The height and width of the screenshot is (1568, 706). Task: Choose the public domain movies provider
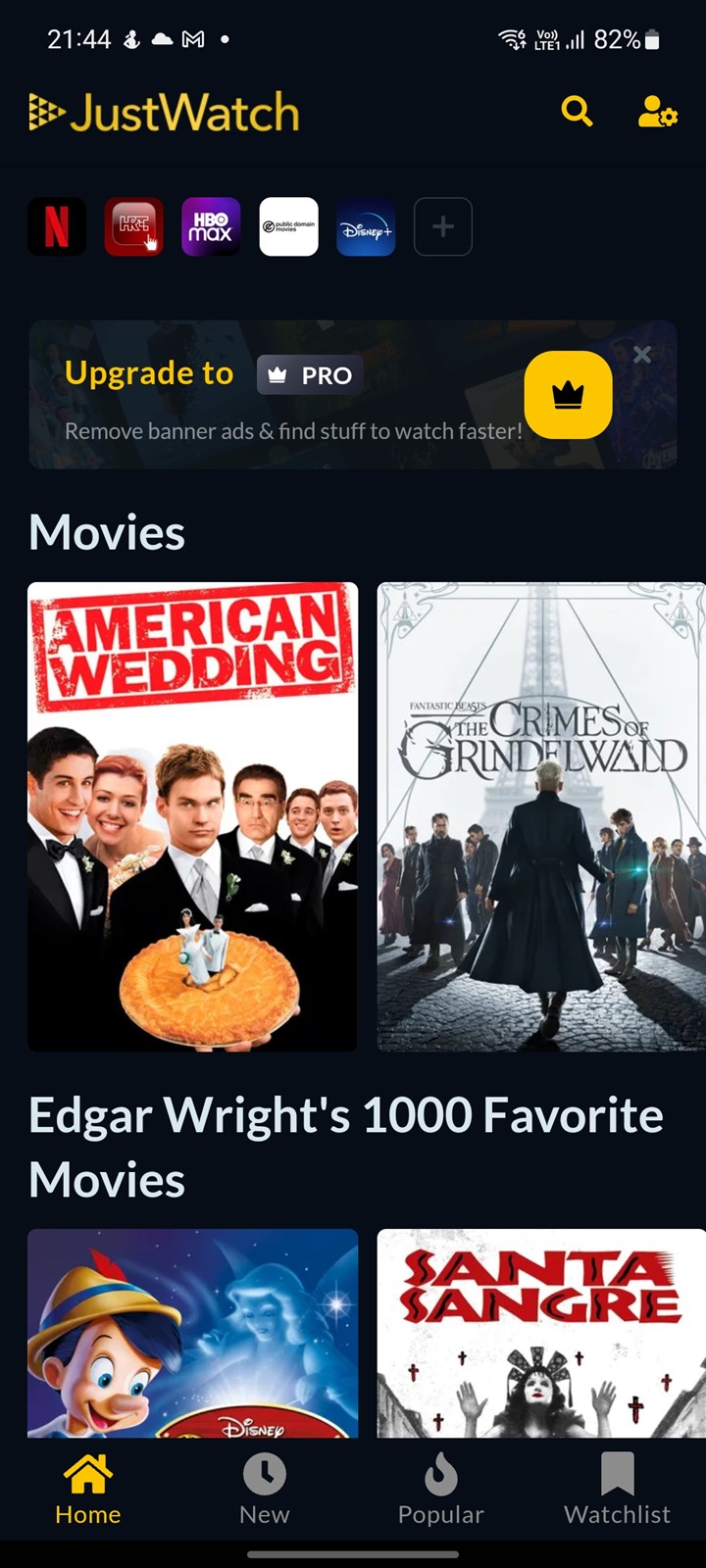[288, 226]
